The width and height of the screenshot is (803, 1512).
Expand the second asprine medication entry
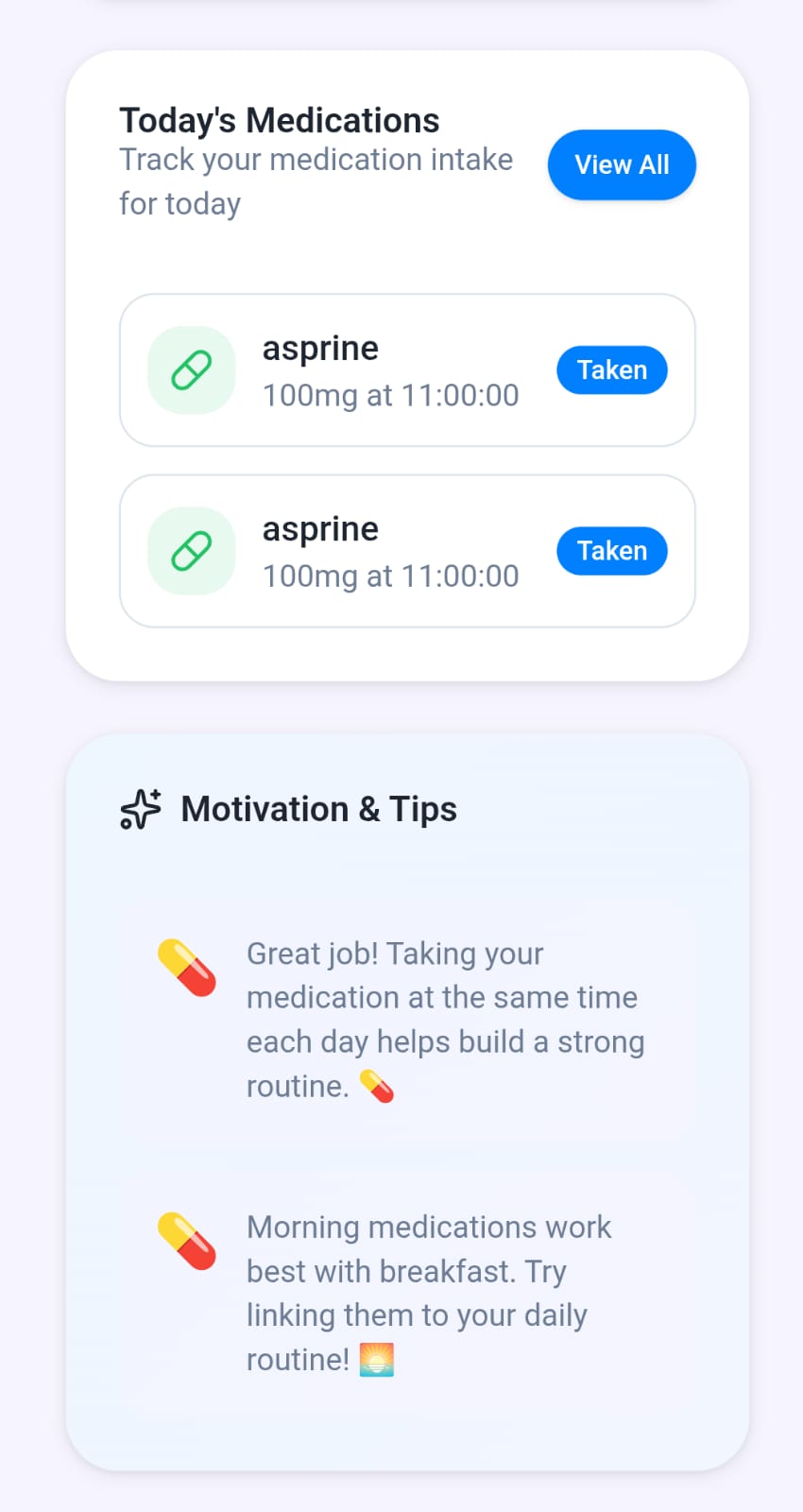(x=406, y=551)
